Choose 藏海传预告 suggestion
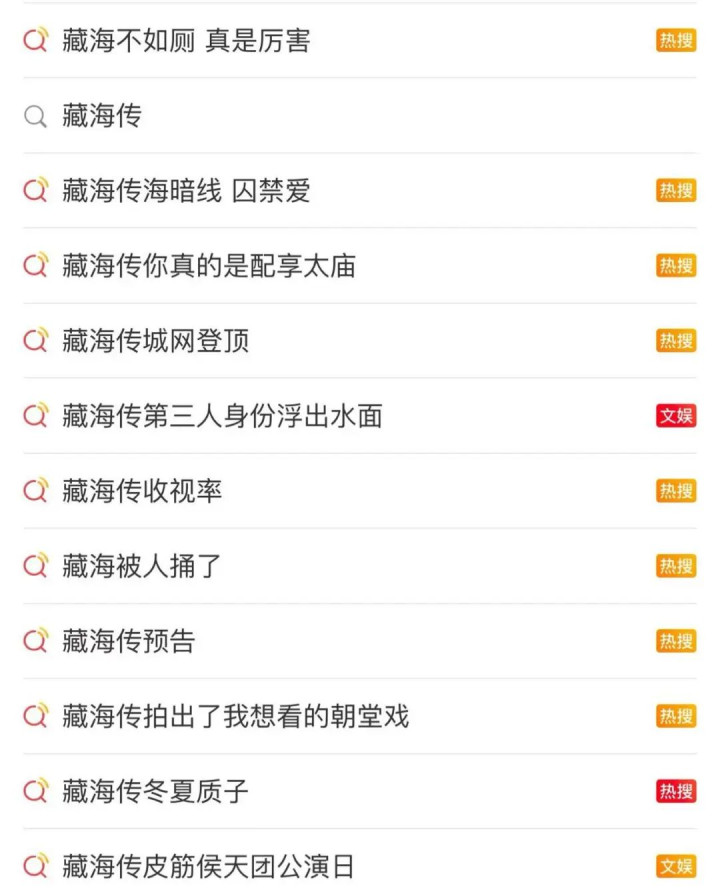This screenshot has height=890, width=720. (128, 641)
